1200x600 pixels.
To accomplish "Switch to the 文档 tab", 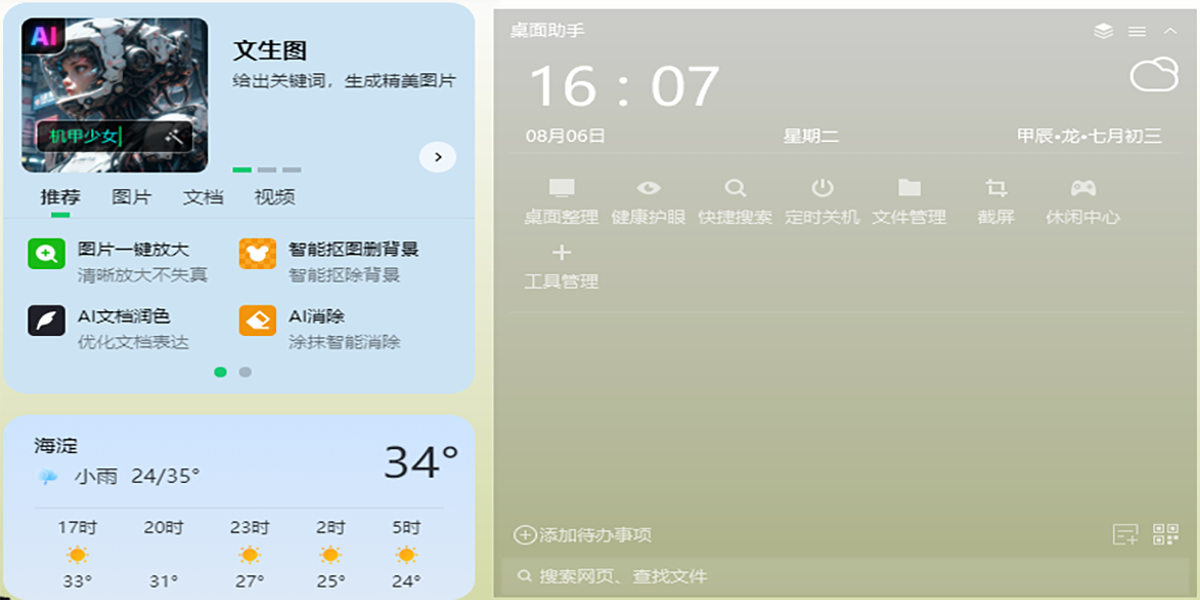I will [x=203, y=198].
